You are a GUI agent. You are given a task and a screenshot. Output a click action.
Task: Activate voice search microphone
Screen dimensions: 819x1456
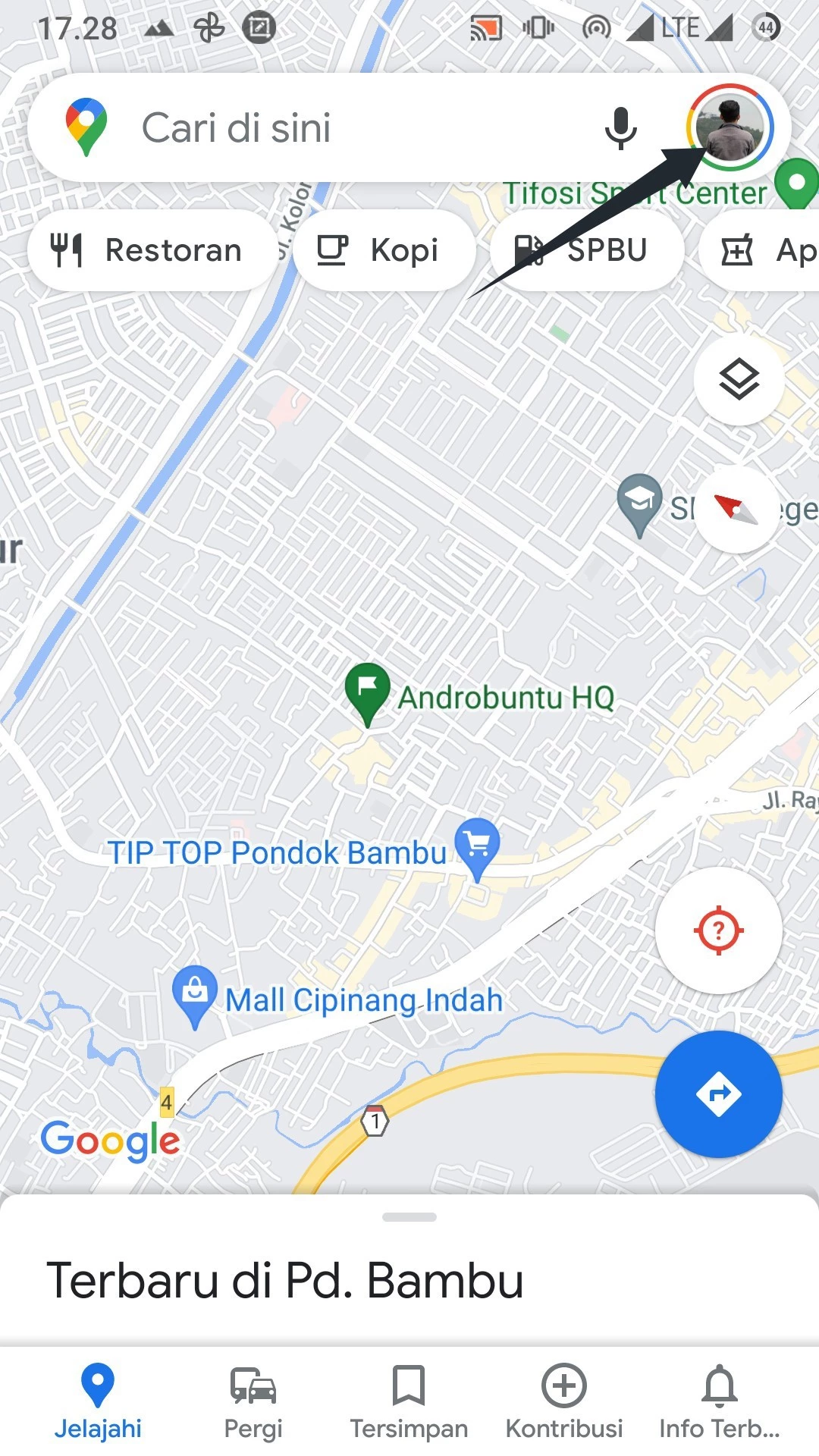(x=620, y=127)
